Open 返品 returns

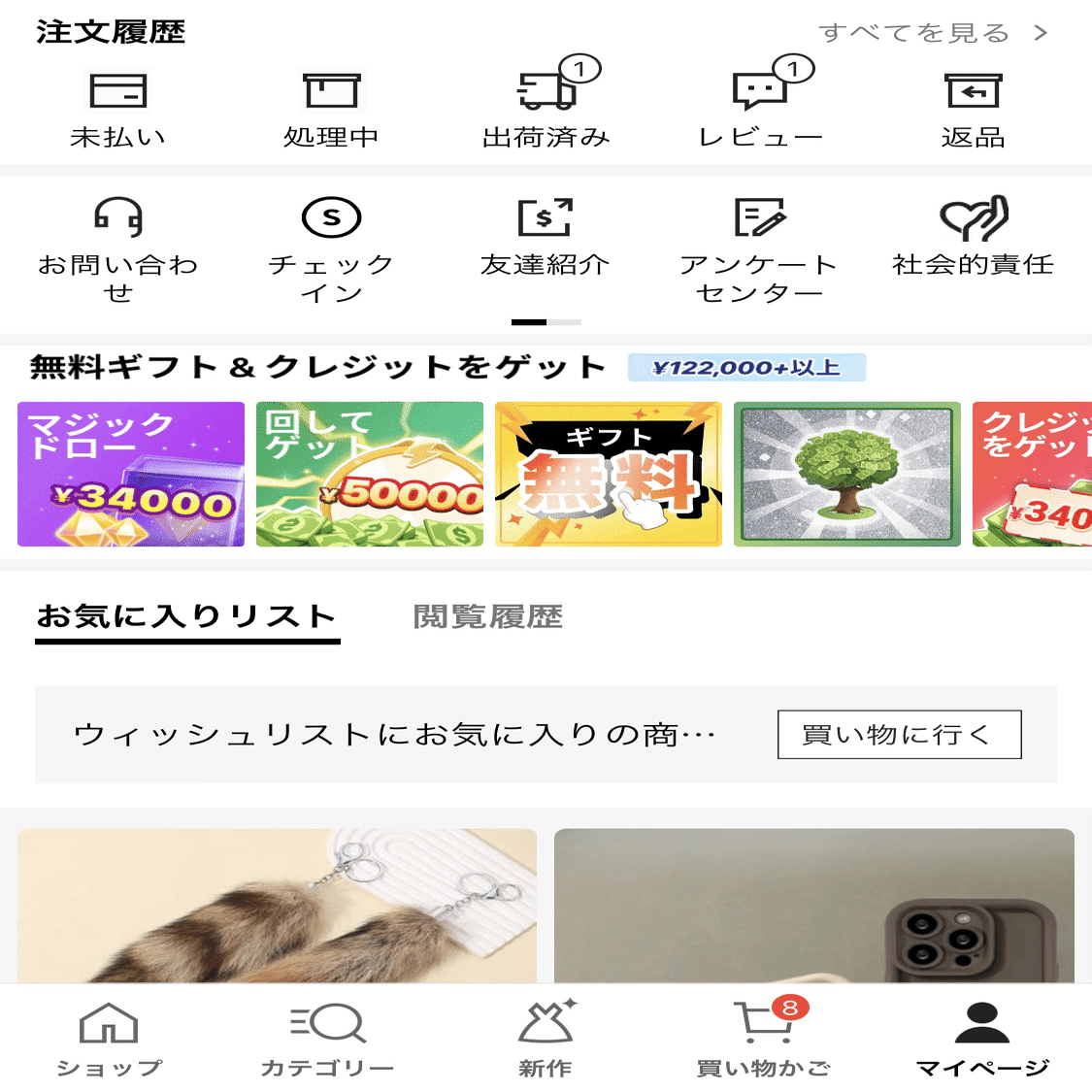(973, 109)
